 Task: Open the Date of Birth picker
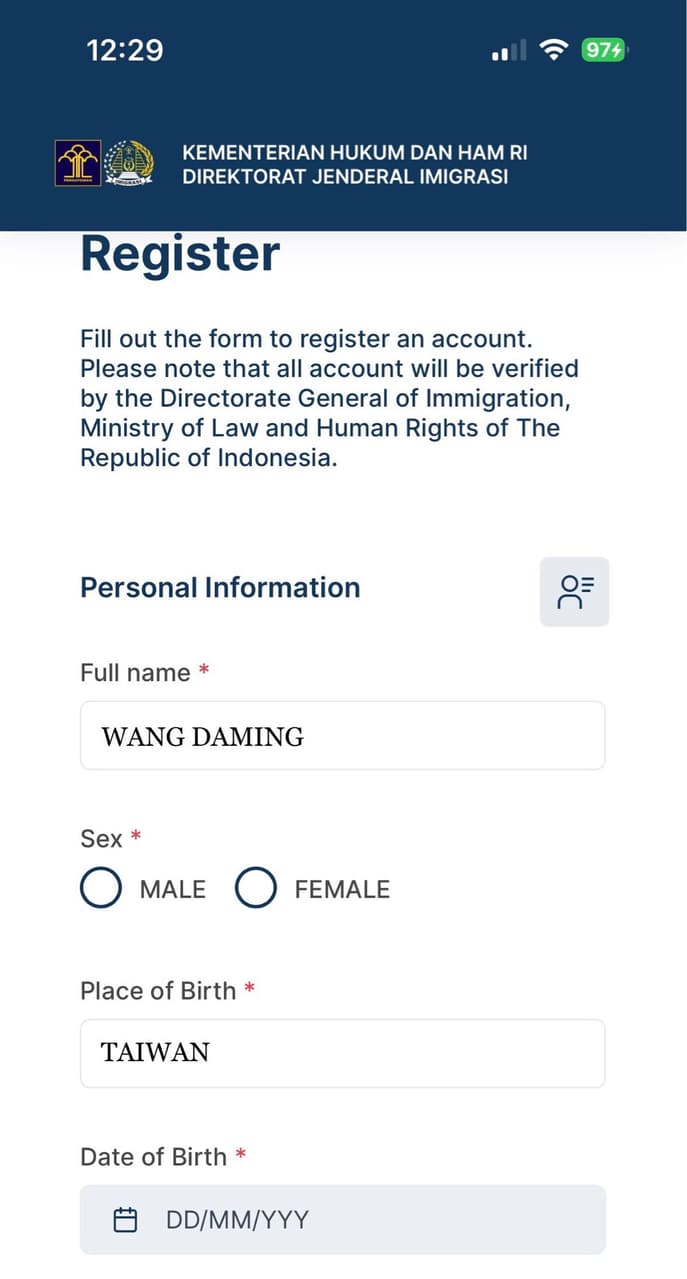[x=342, y=1219]
